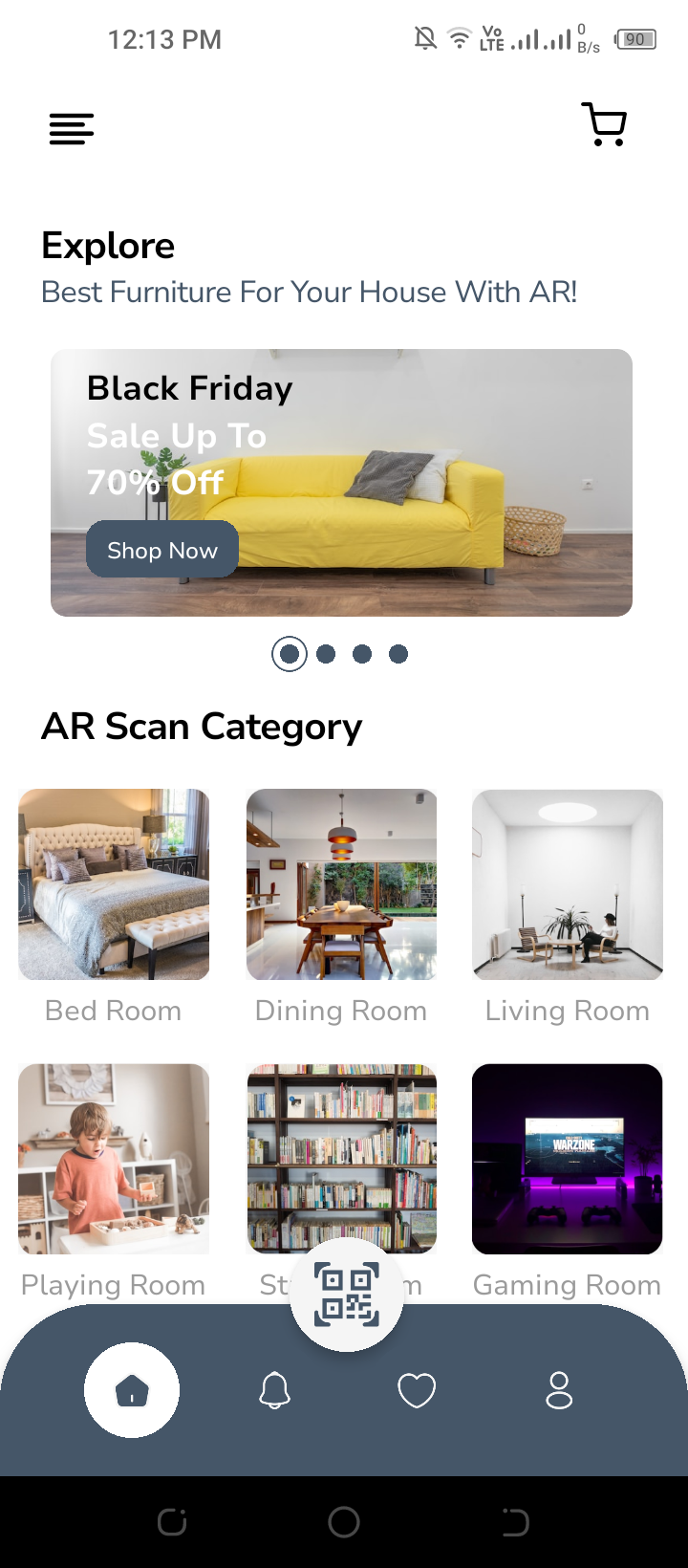Open the Bed Room category

point(114,884)
